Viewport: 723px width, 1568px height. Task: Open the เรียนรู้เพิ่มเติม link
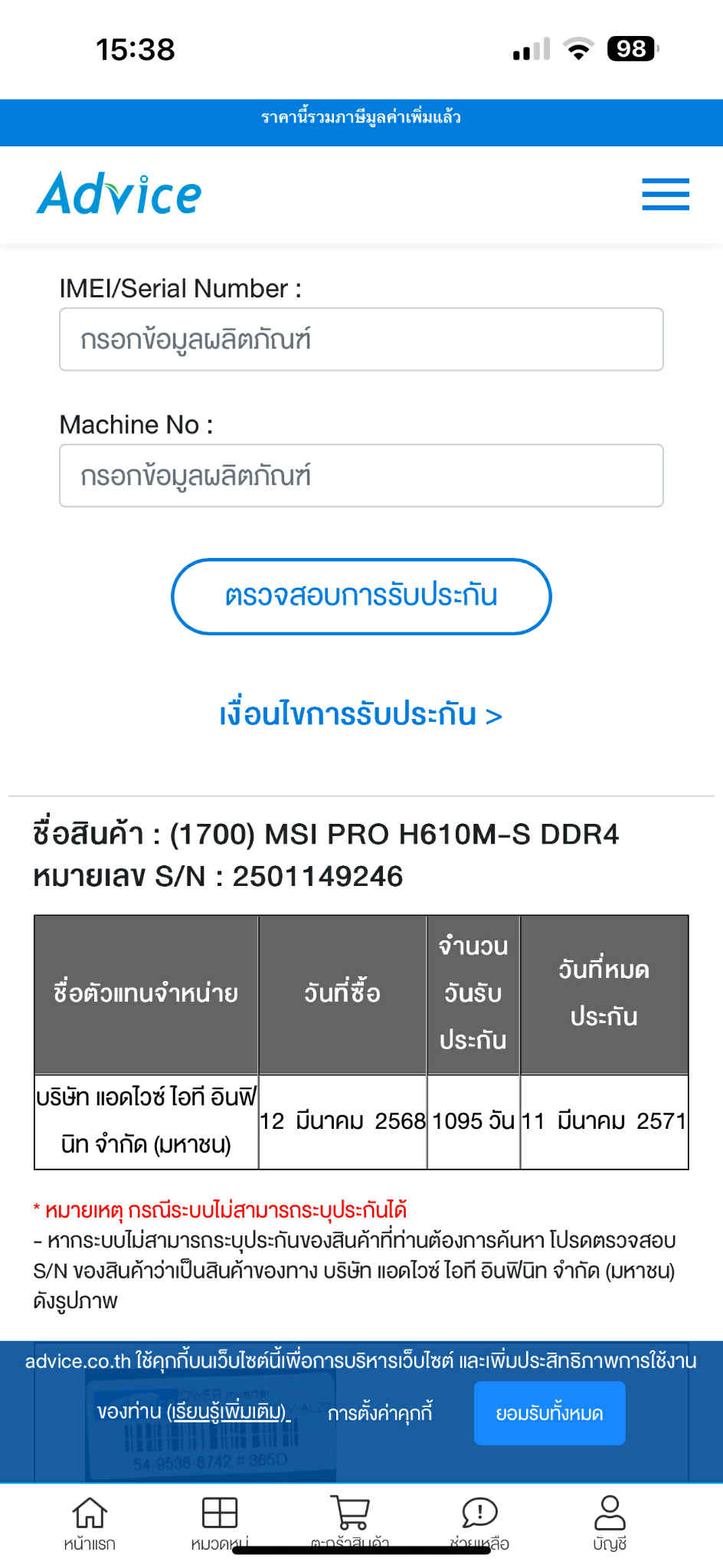pos(229,1412)
